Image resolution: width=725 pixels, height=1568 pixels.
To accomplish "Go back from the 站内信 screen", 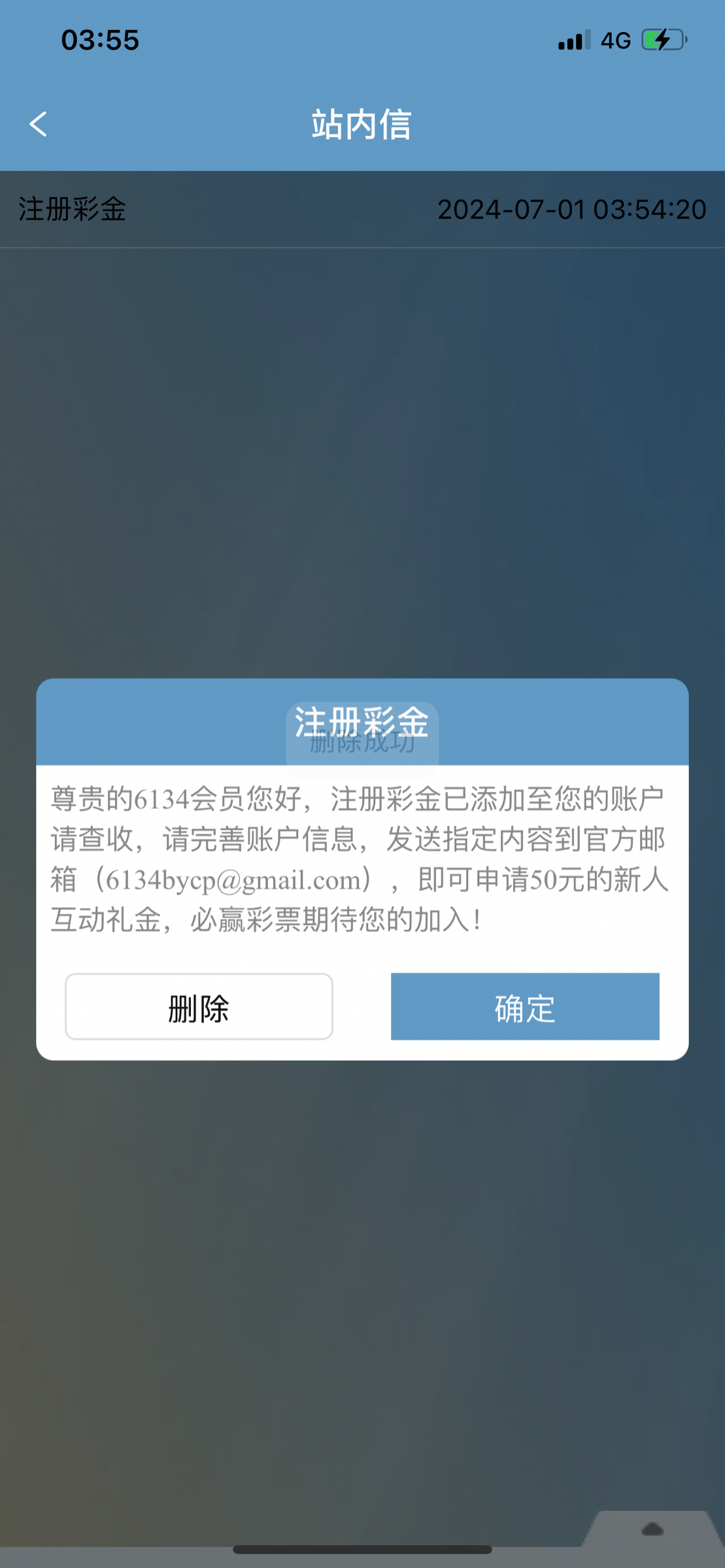I will click(38, 123).
